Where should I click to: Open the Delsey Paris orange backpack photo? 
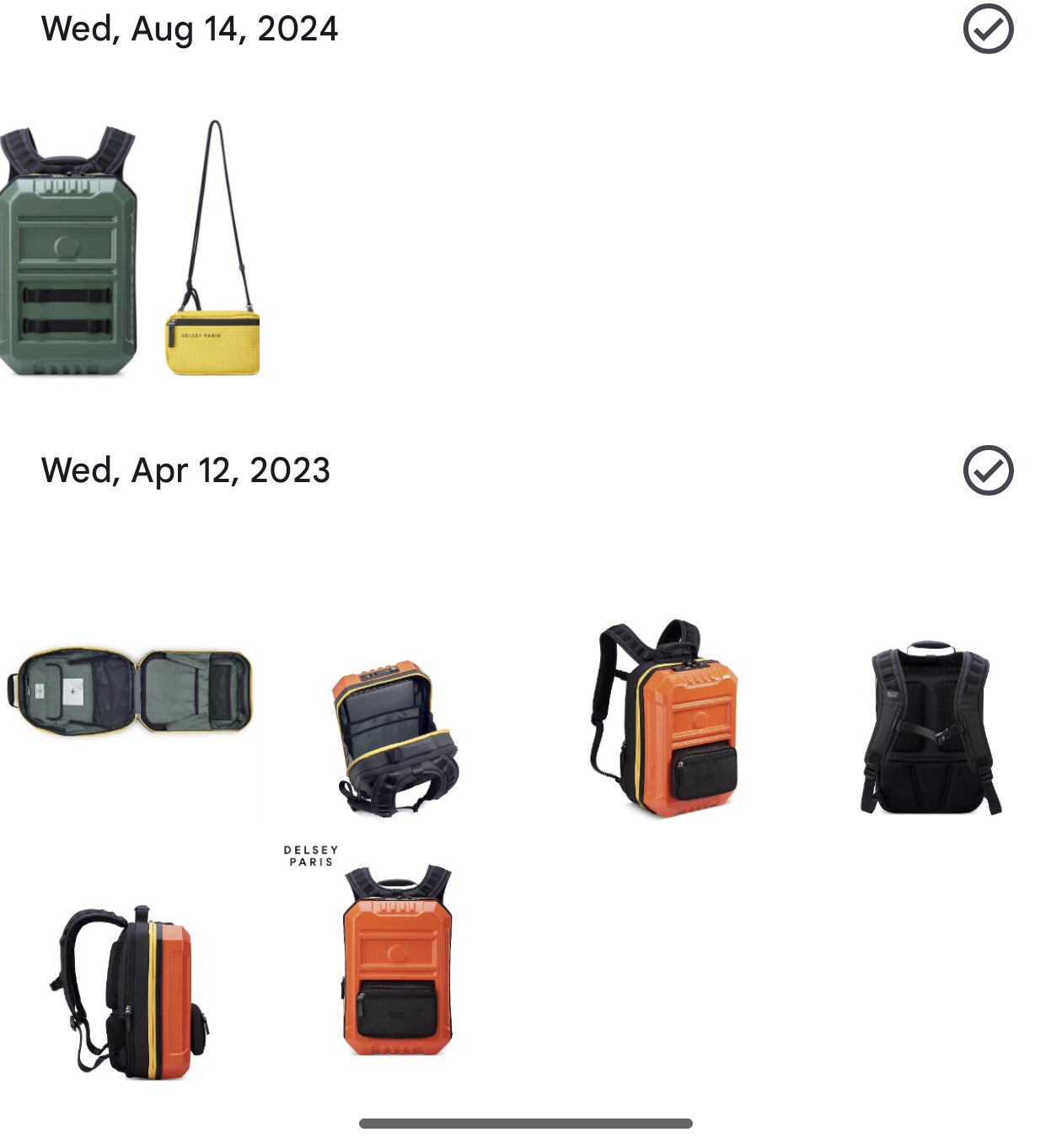(x=396, y=959)
